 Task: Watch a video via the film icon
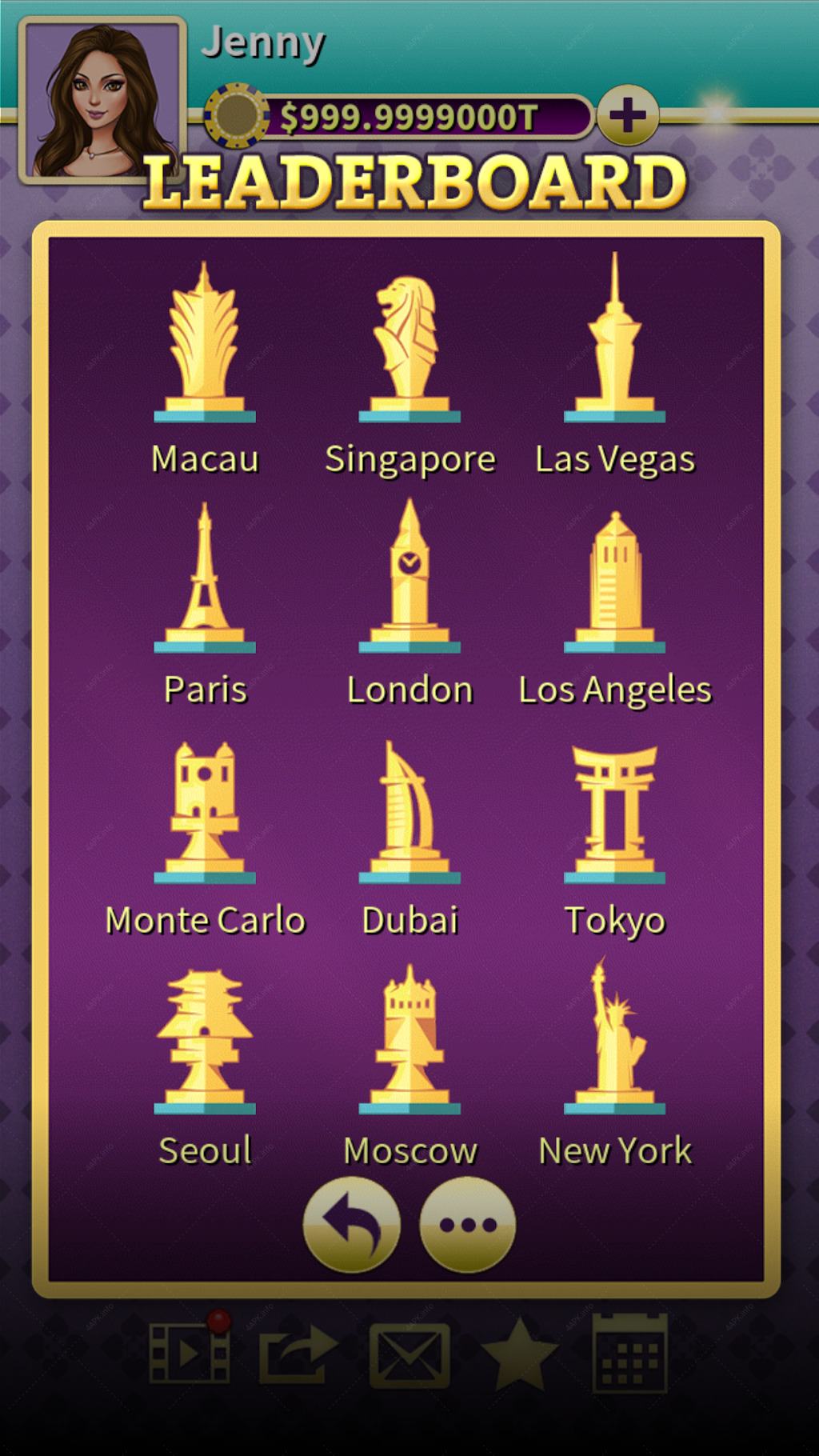tap(190, 1353)
